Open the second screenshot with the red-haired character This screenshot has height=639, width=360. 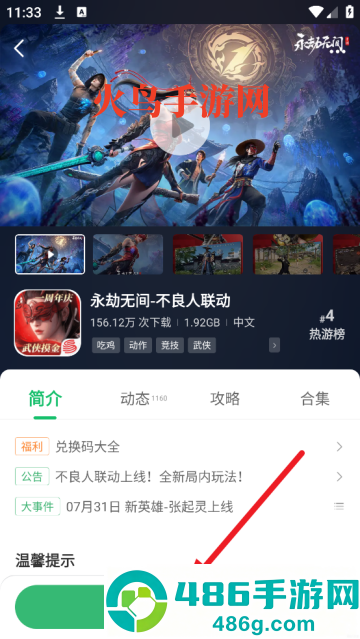[128, 254]
